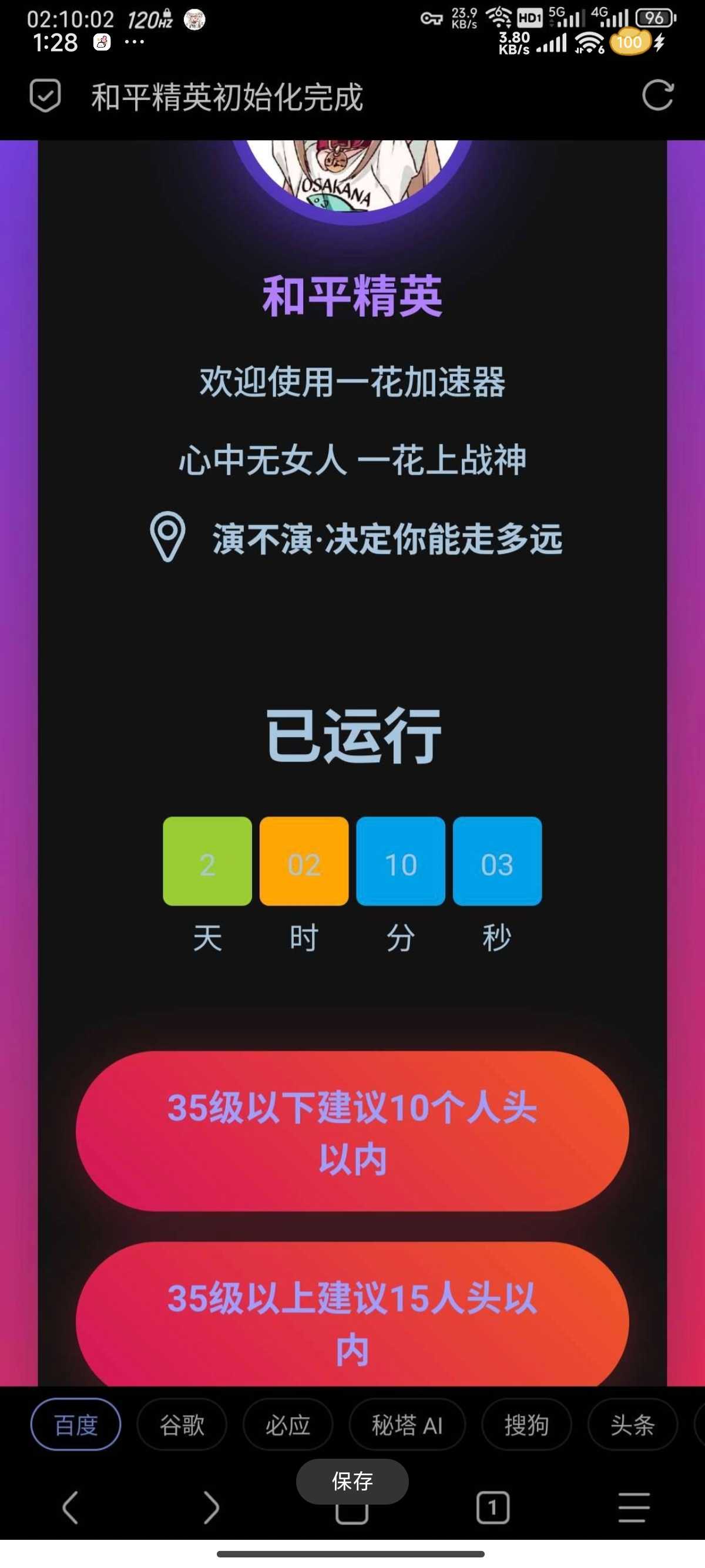Choose the 必应 search engine chip

click(x=287, y=1425)
